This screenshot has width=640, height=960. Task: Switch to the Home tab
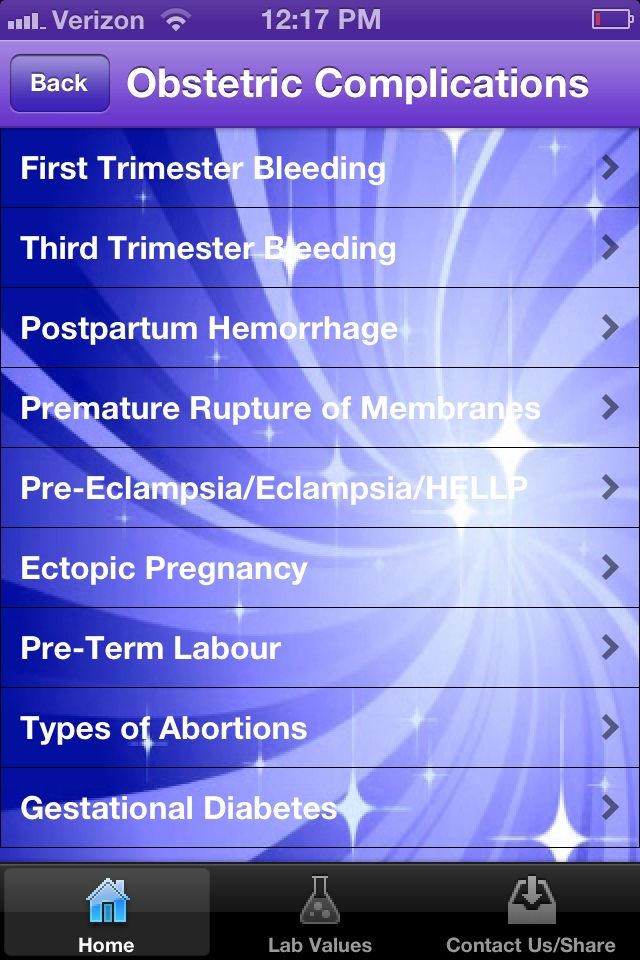pos(106,912)
